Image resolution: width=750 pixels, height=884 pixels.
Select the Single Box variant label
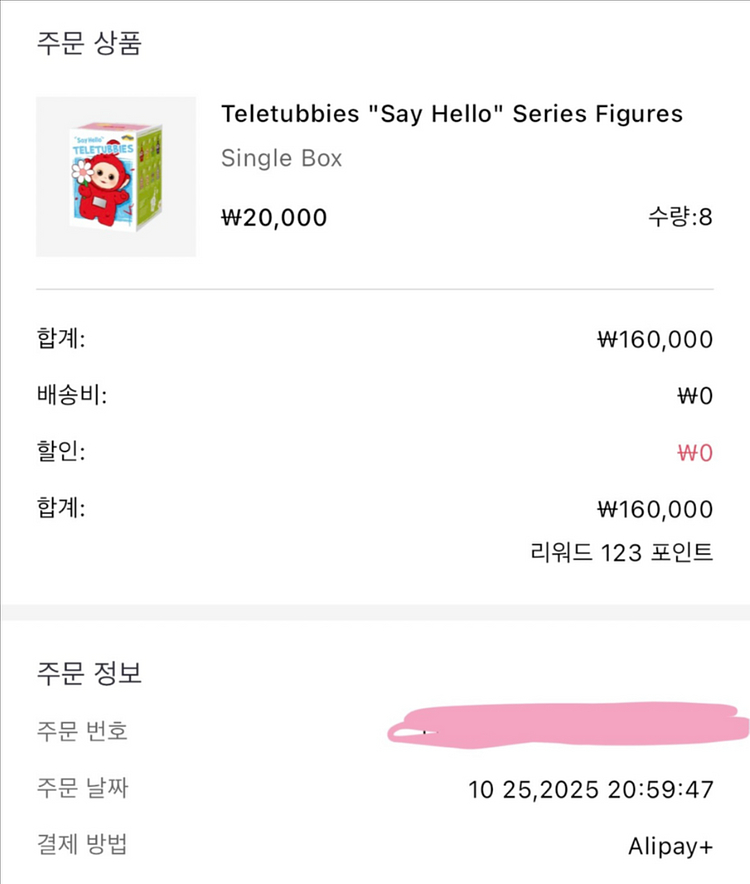(280, 158)
